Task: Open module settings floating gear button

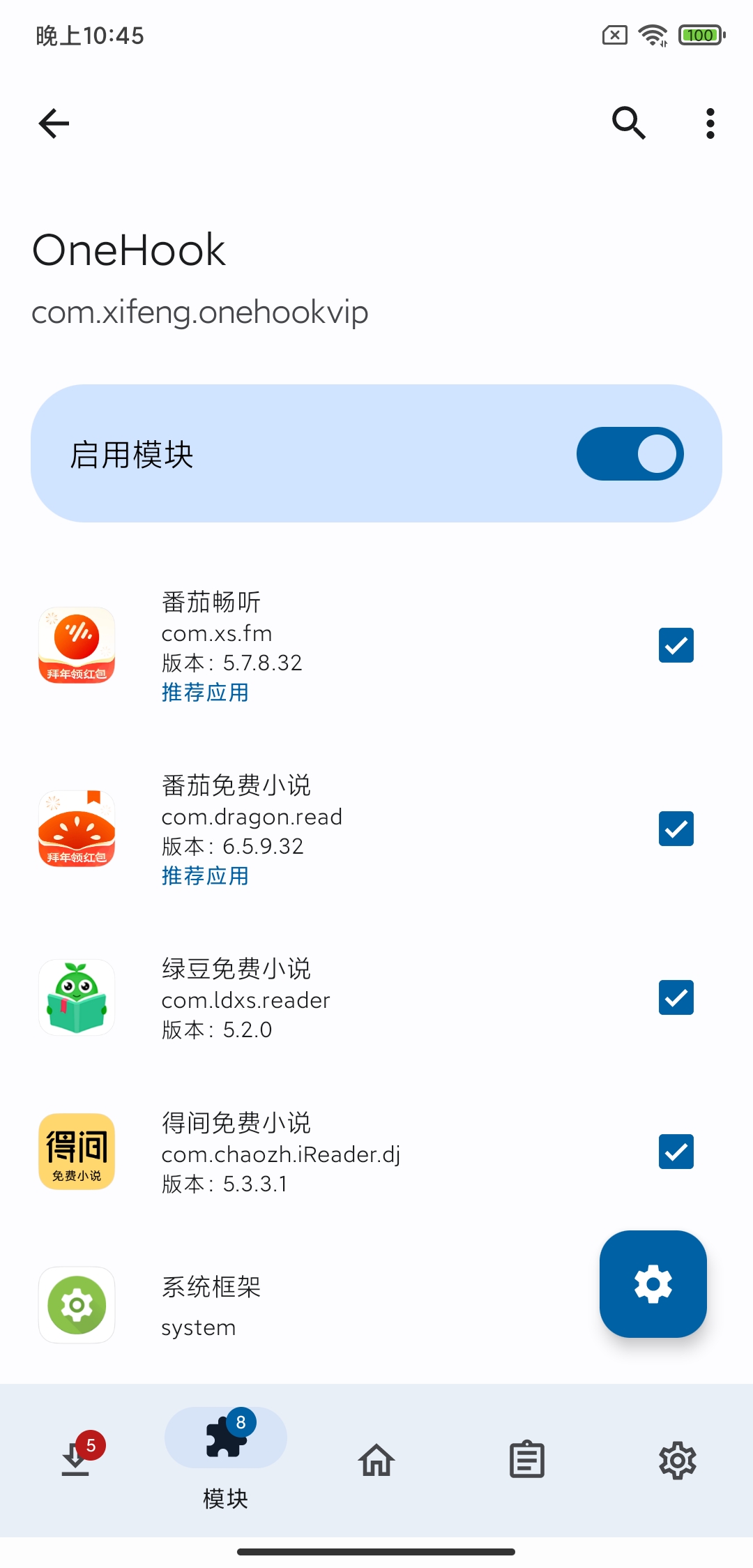Action: point(653,1284)
